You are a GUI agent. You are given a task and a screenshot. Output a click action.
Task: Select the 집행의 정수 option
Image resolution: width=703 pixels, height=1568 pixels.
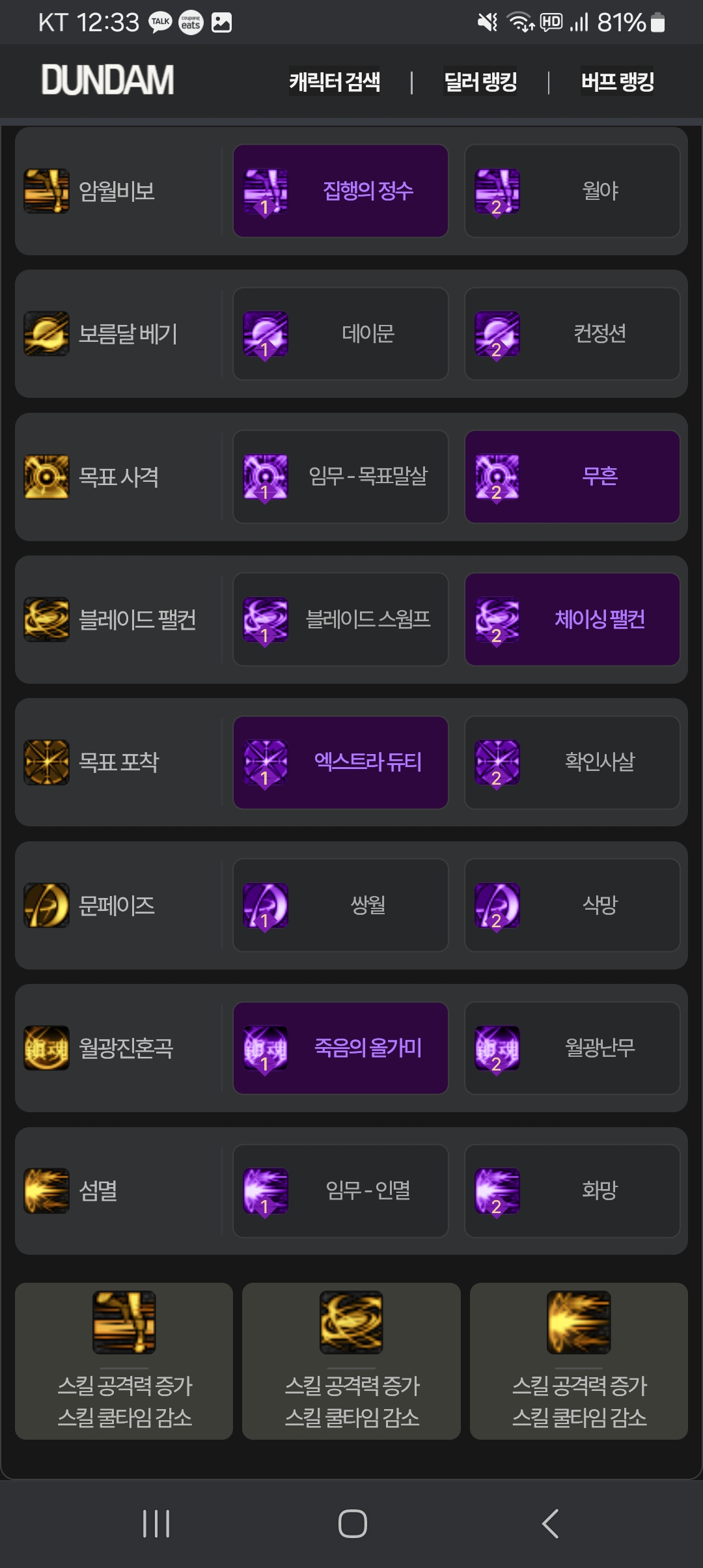click(340, 191)
